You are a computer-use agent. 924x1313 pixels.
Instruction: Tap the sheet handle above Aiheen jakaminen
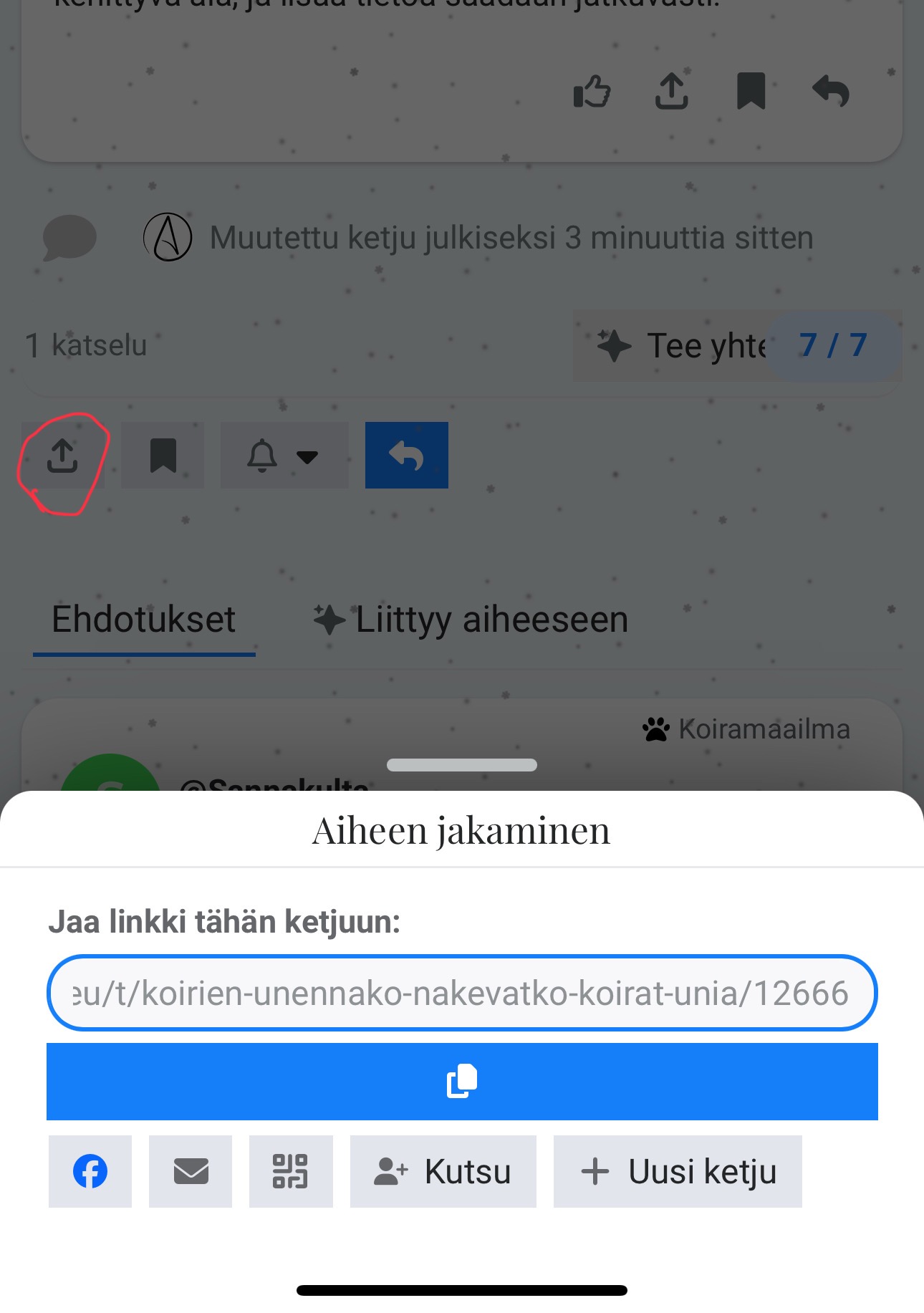tap(462, 765)
